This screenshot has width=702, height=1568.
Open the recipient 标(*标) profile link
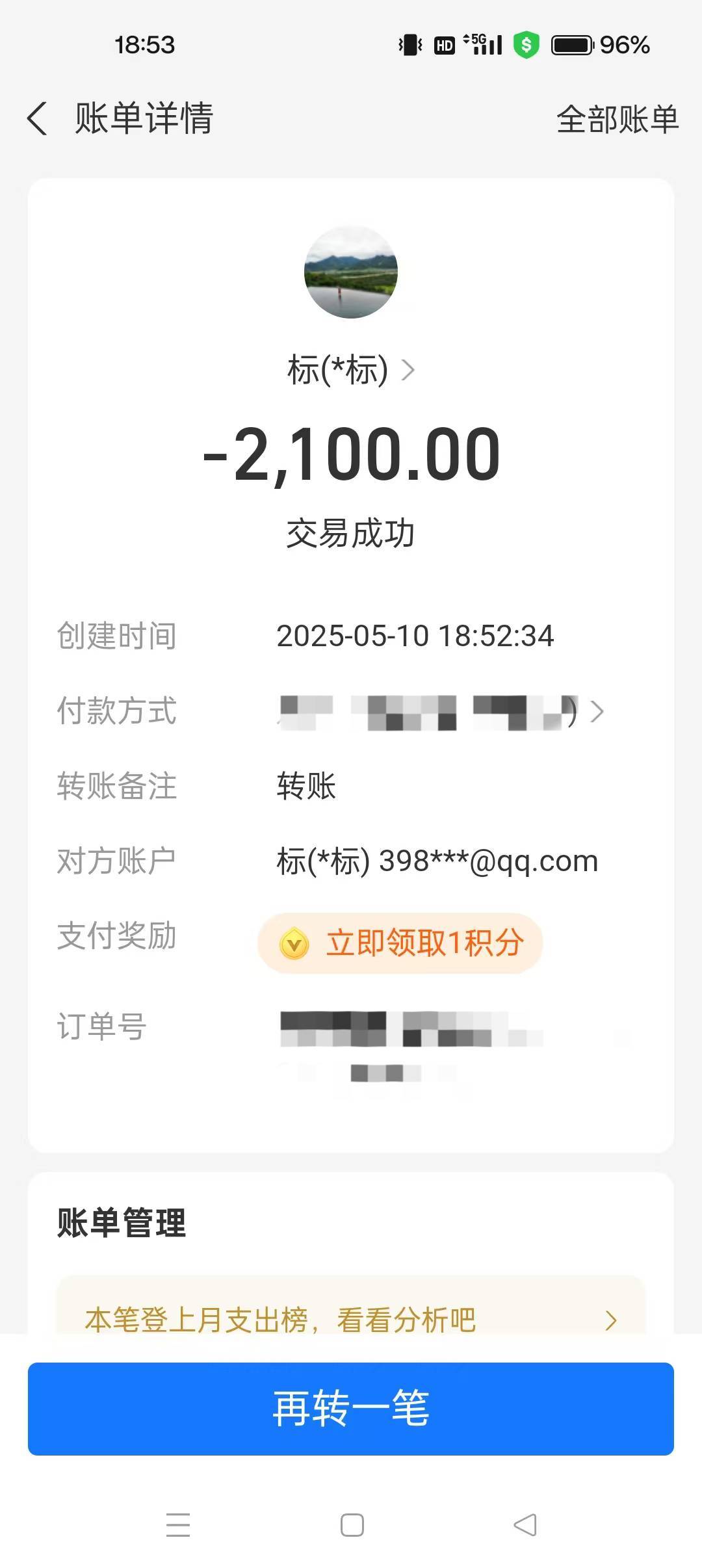(351, 370)
